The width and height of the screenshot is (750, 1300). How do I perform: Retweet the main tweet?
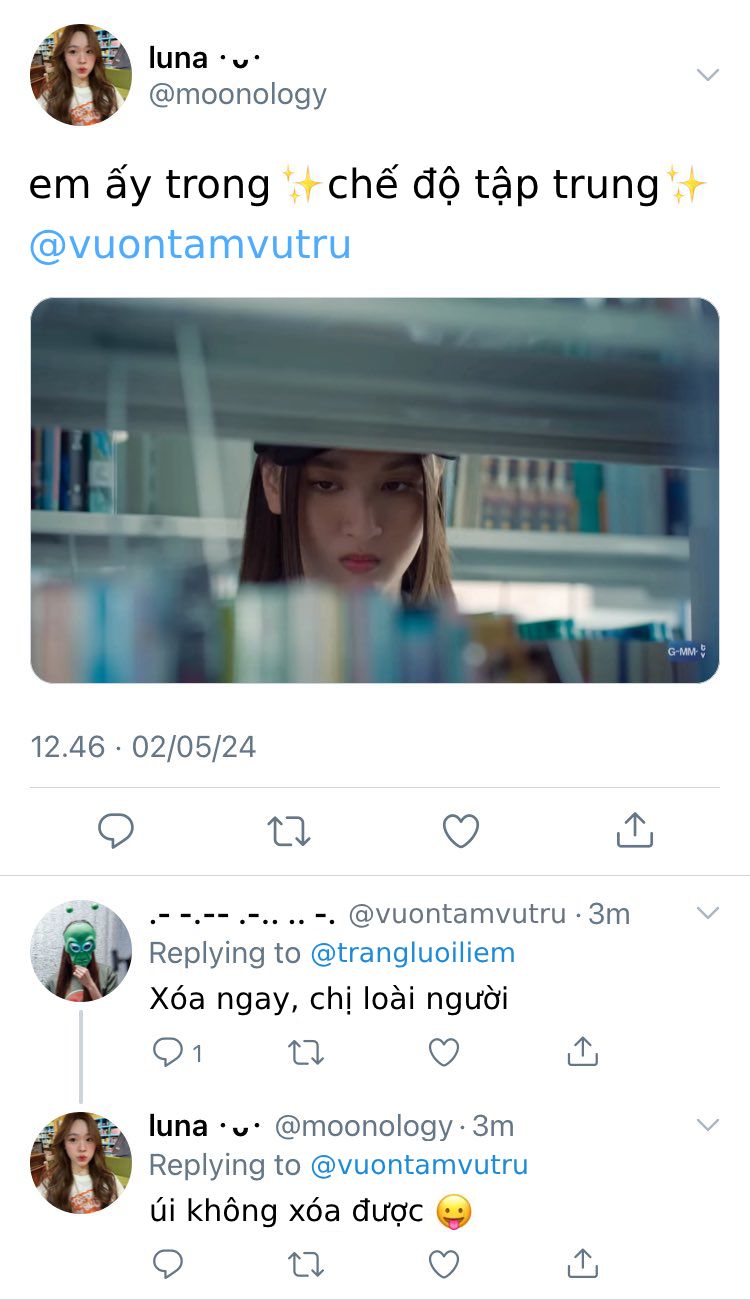tap(289, 831)
